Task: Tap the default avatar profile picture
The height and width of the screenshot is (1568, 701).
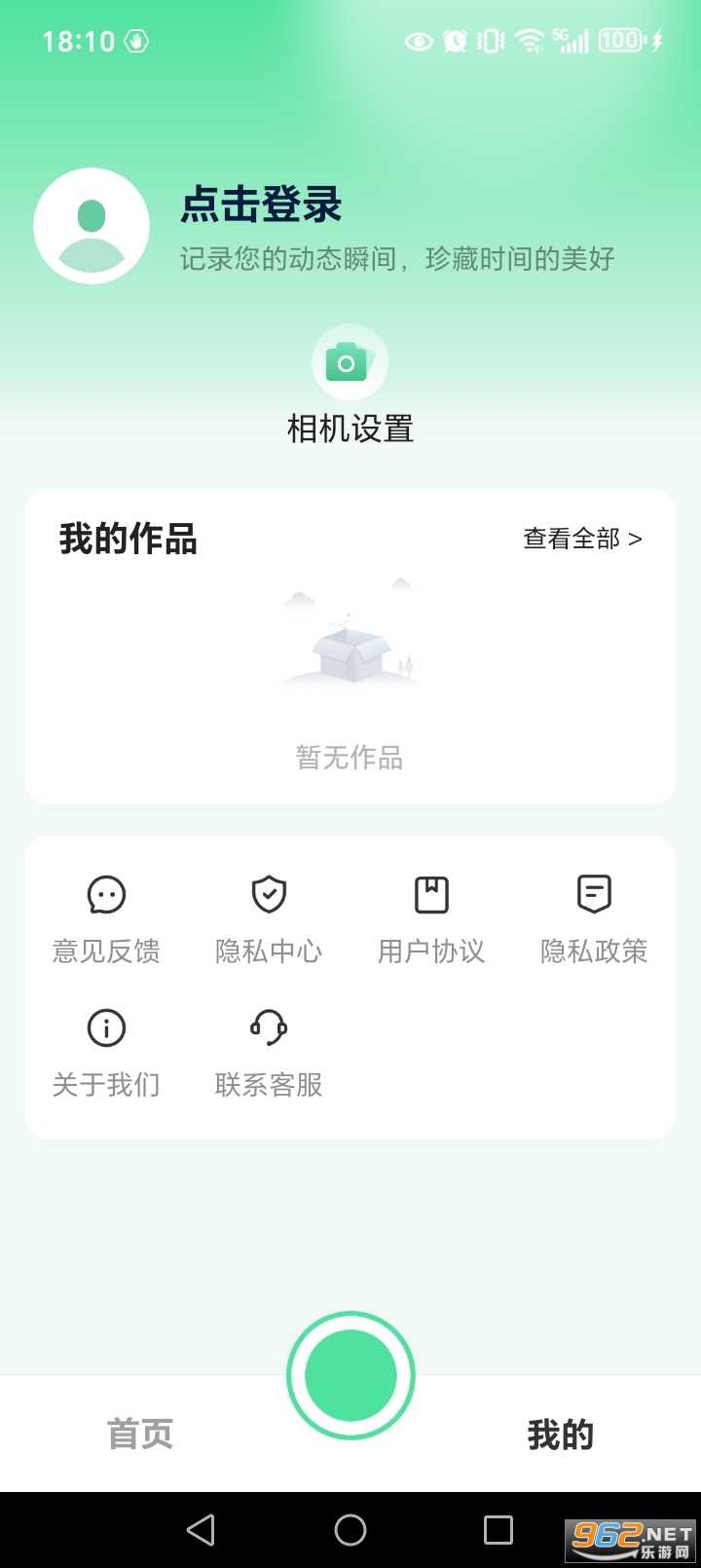Action: point(92,224)
